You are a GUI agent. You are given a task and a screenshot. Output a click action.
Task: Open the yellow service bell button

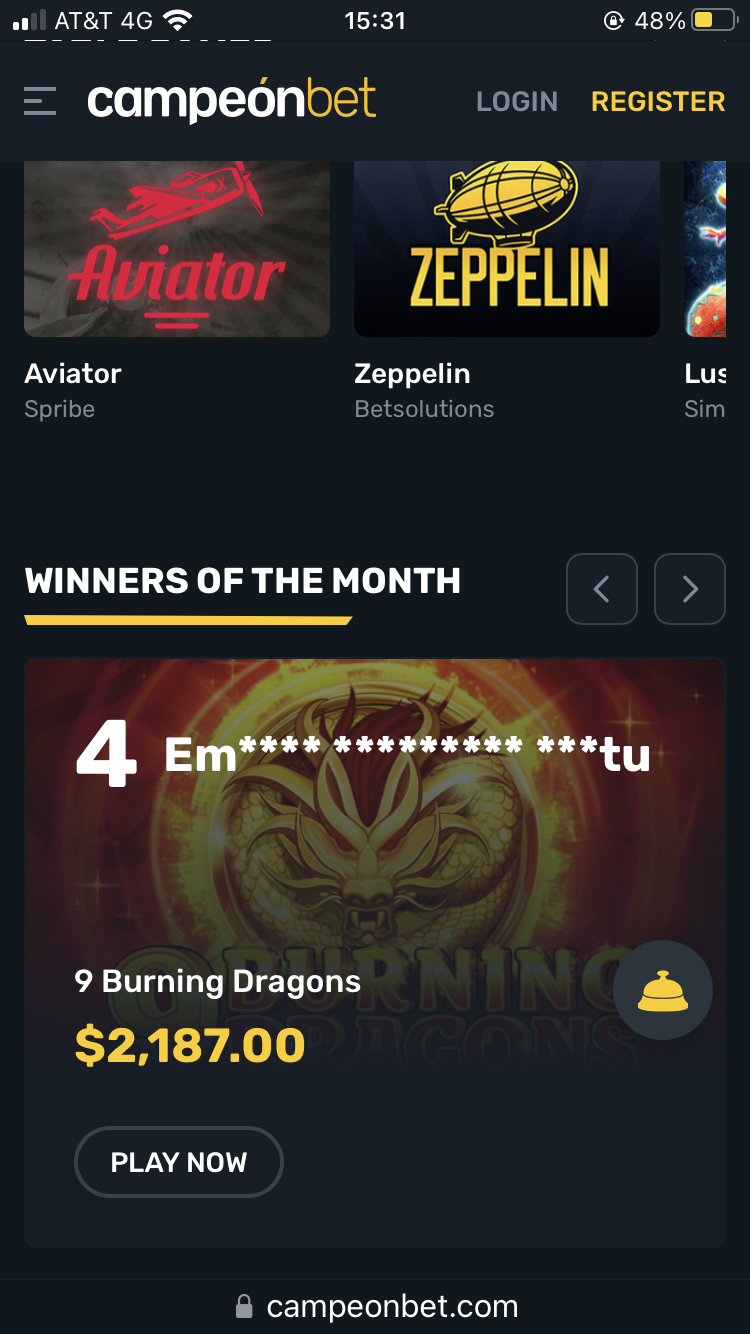(x=663, y=991)
